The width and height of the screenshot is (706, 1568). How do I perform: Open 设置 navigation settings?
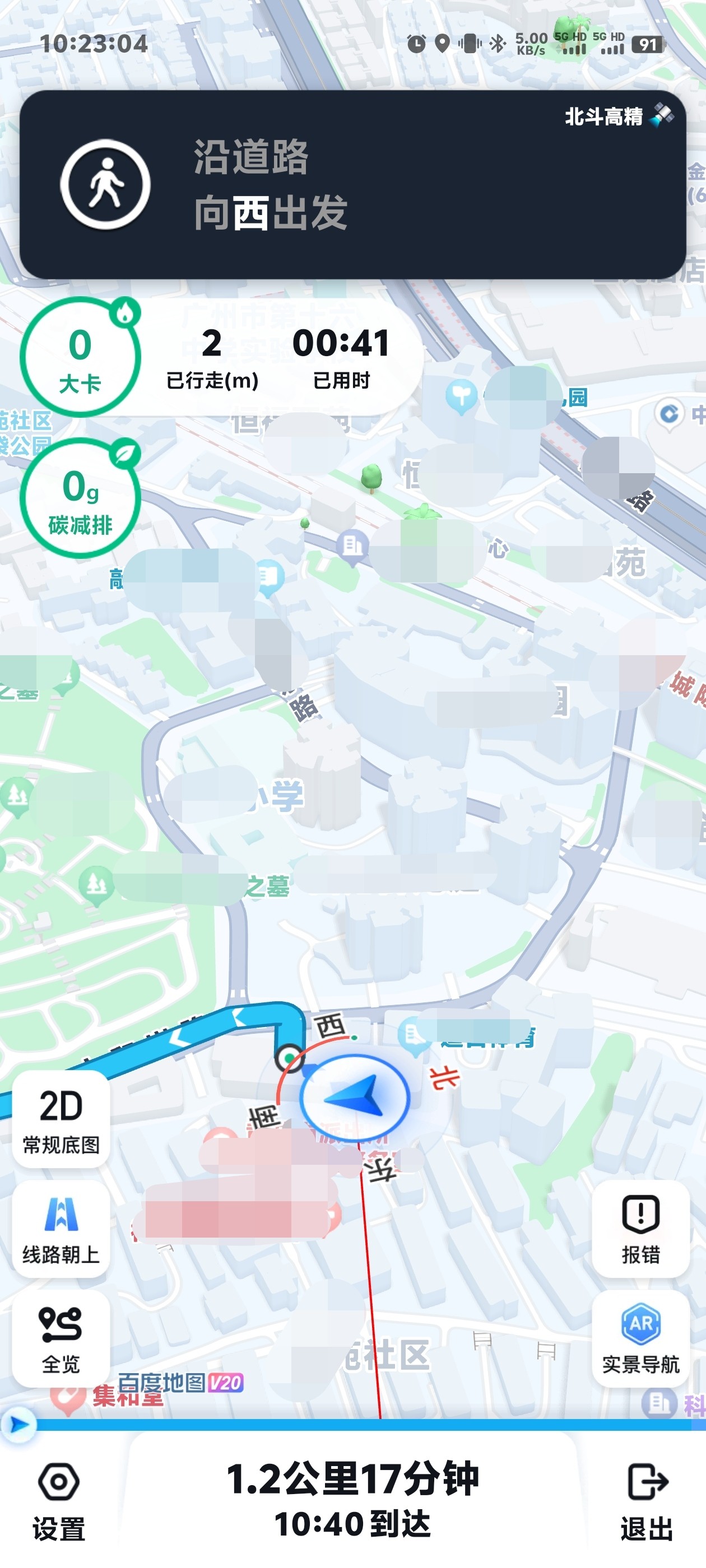[x=58, y=1500]
